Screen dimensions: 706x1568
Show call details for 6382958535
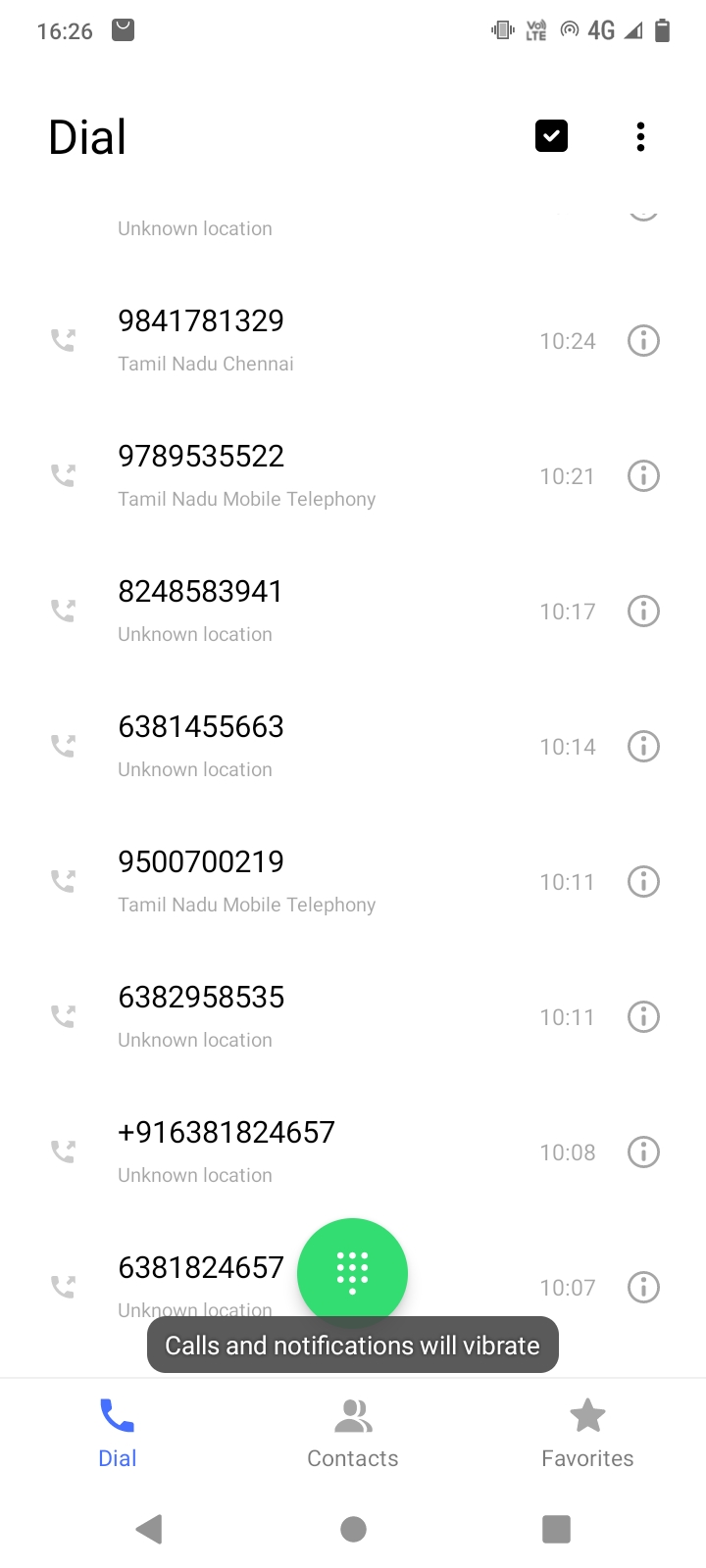click(643, 1017)
